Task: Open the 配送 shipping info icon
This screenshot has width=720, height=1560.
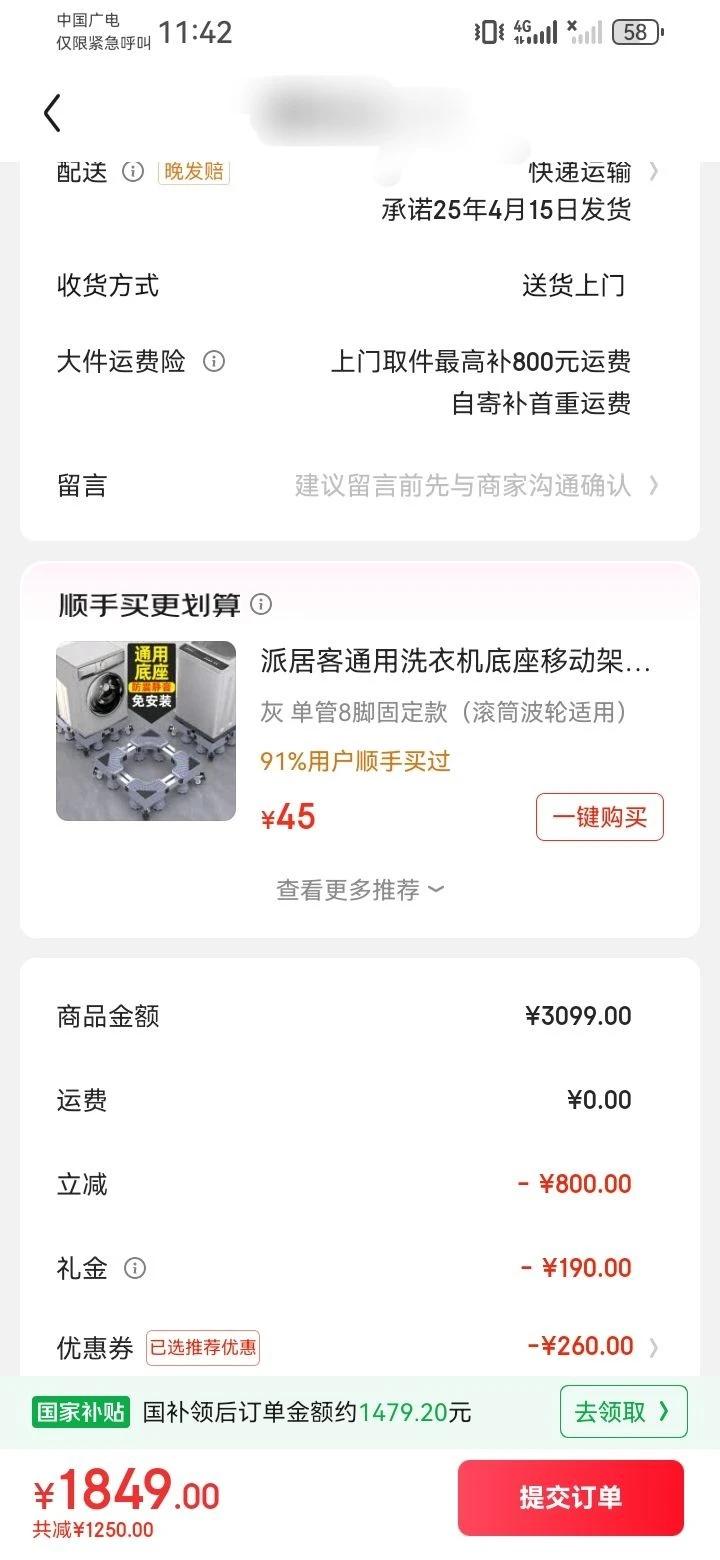Action: pyautogui.click(x=133, y=171)
